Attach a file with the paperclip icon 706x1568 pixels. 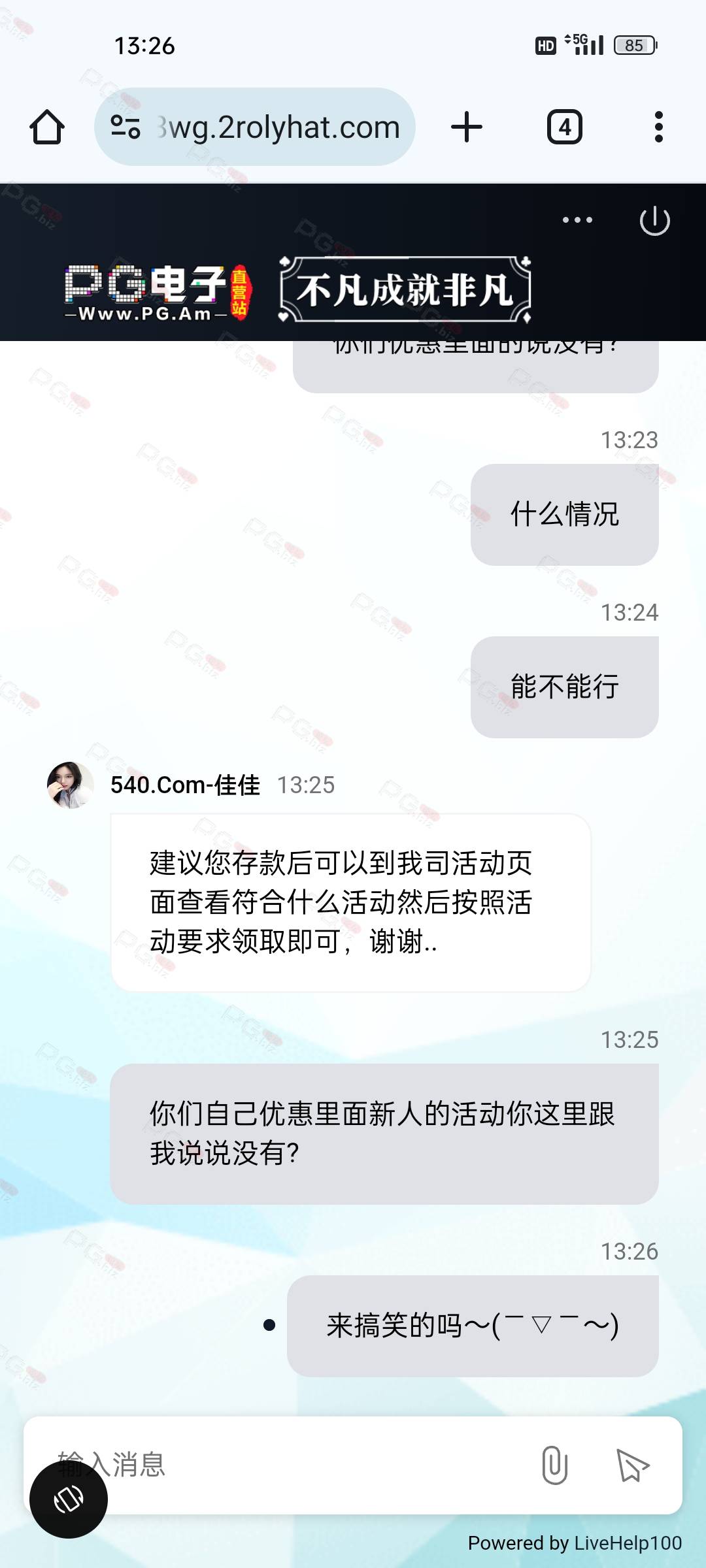(x=554, y=1465)
